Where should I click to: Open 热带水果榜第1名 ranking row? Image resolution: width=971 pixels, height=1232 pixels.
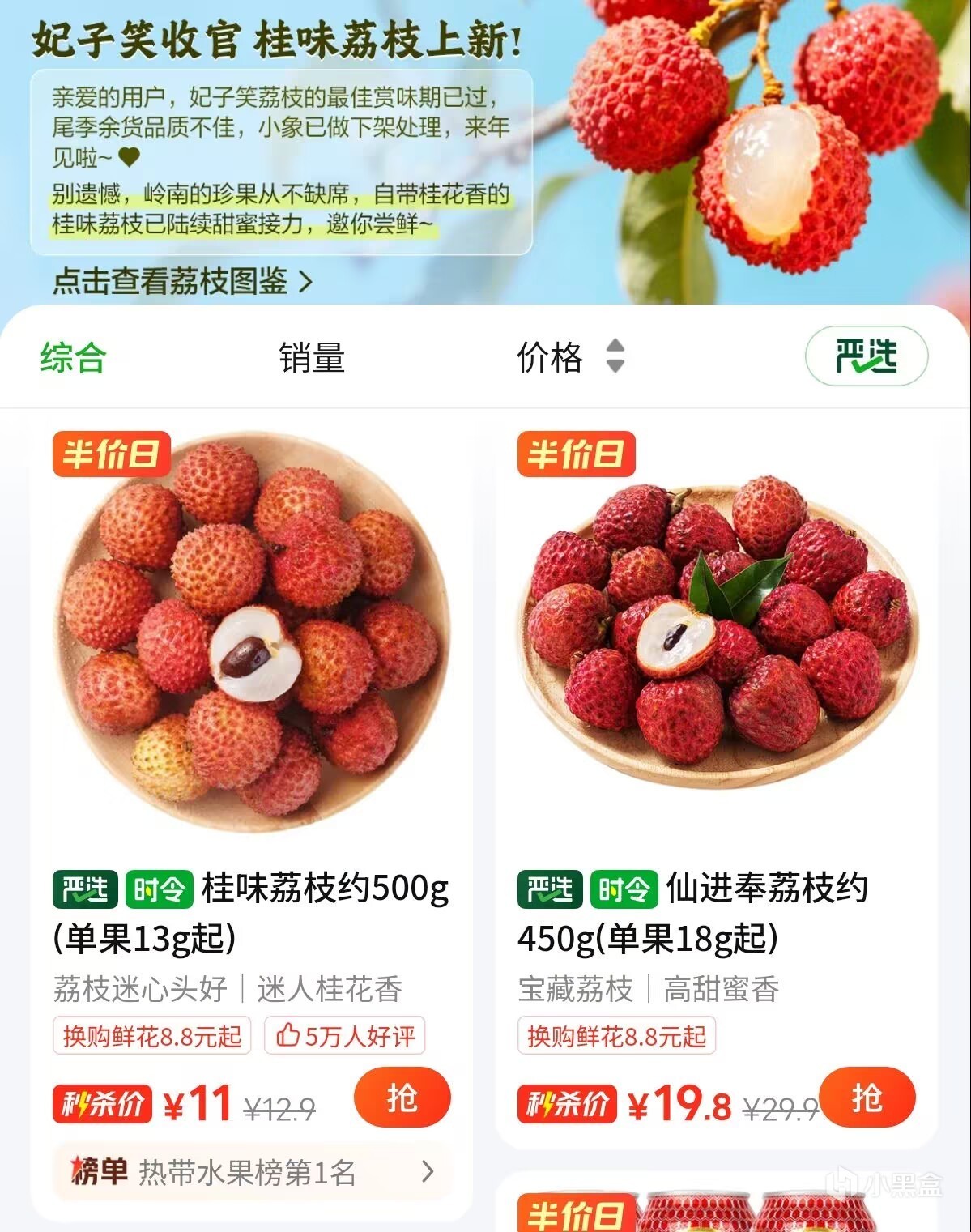[252, 1171]
